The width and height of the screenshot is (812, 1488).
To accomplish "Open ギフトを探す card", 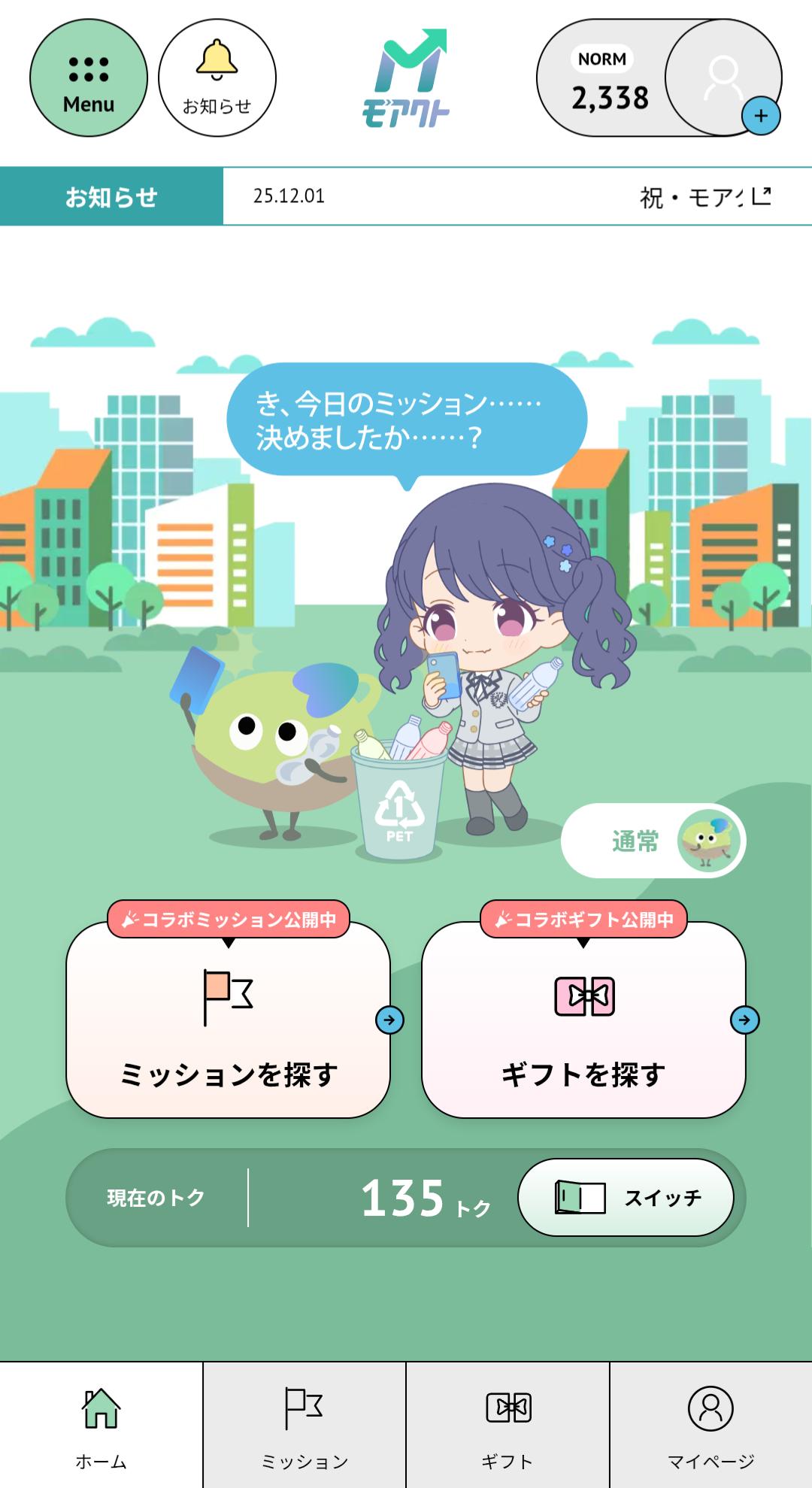I will click(583, 1020).
